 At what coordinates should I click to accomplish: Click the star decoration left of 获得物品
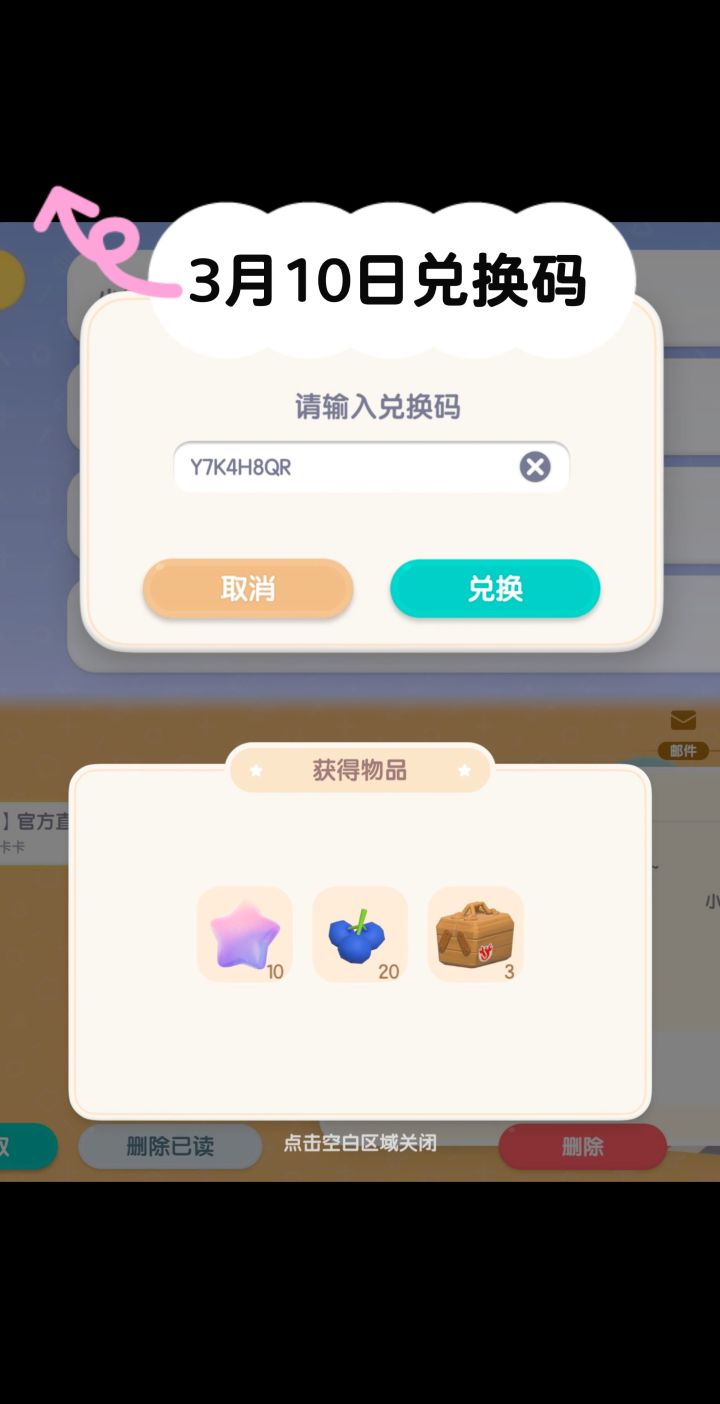pyautogui.click(x=257, y=770)
